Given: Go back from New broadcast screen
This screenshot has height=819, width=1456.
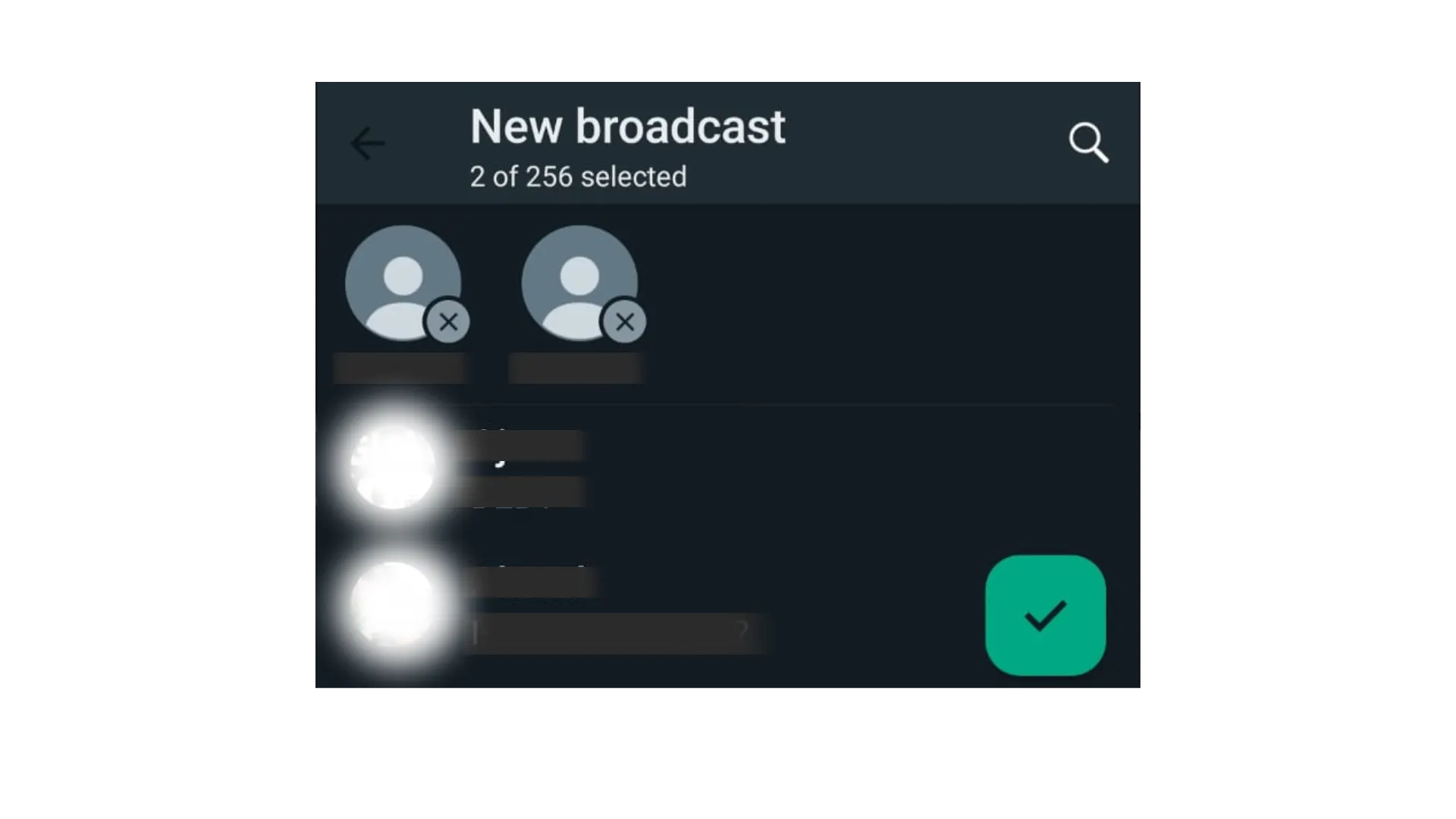Looking at the screenshot, I should [x=368, y=143].
